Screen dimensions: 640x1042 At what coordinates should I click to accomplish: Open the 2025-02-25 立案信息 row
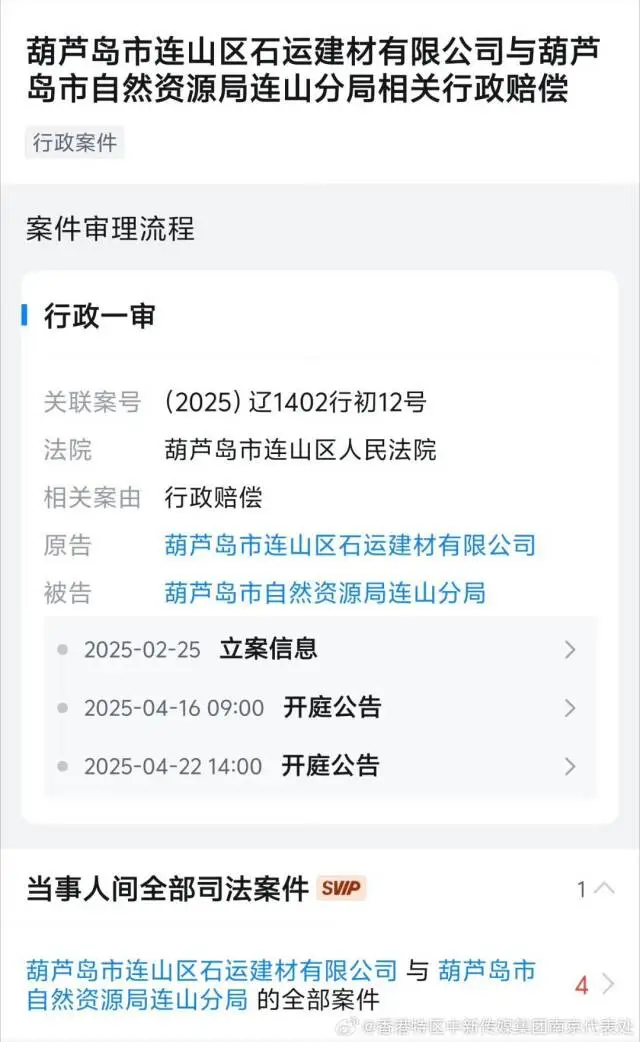point(320,649)
